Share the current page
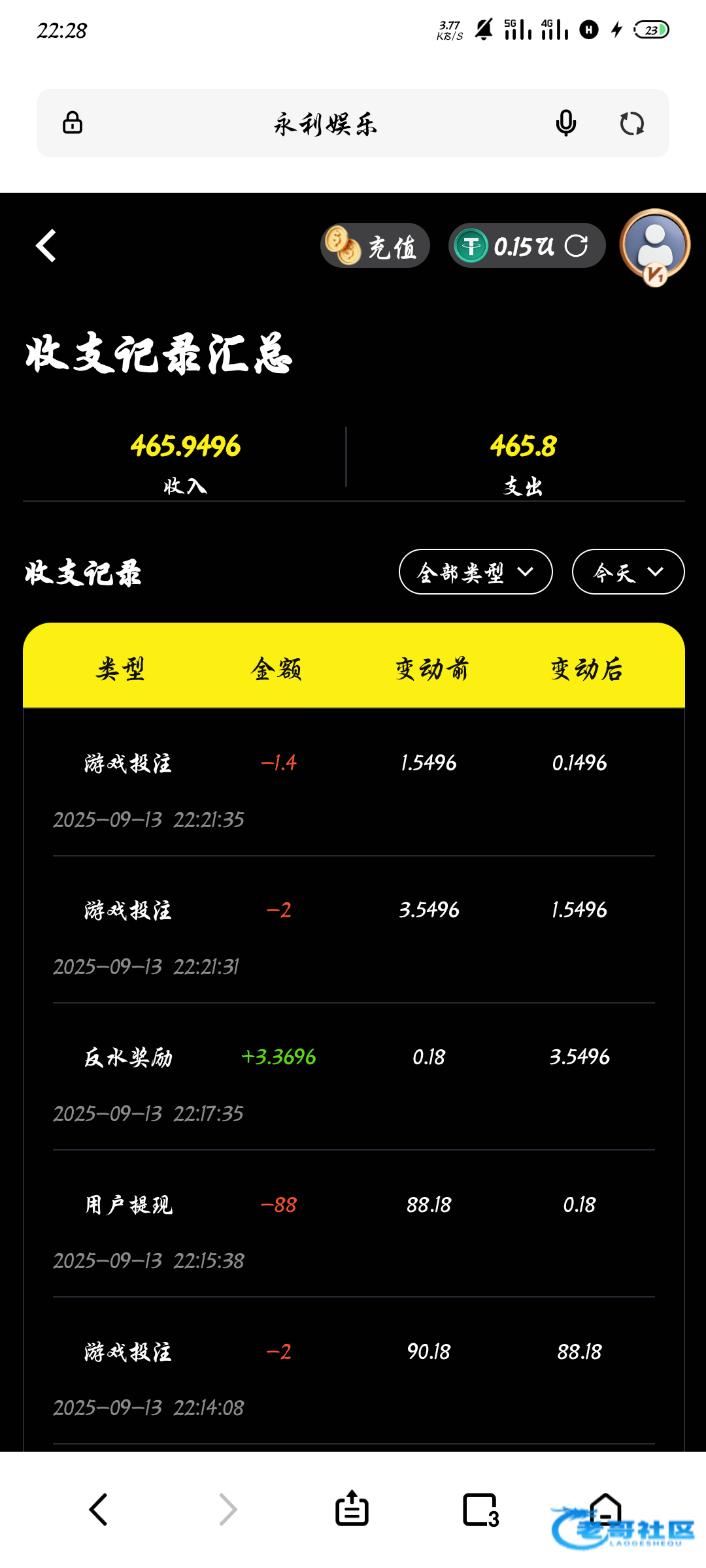706x1568 pixels. click(x=352, y=1510)
